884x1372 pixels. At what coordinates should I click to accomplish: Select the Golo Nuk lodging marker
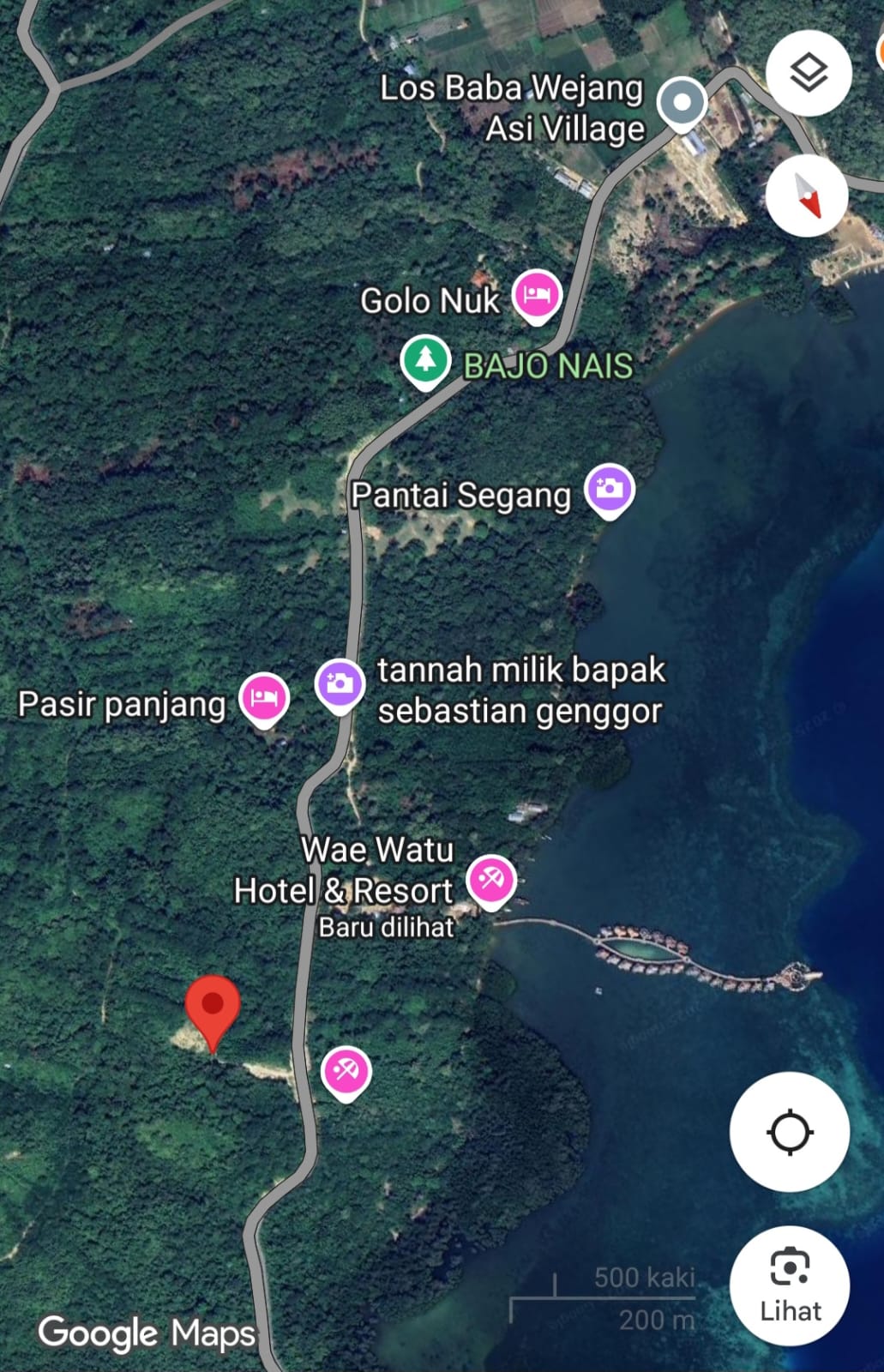click(x=537, y=295)
